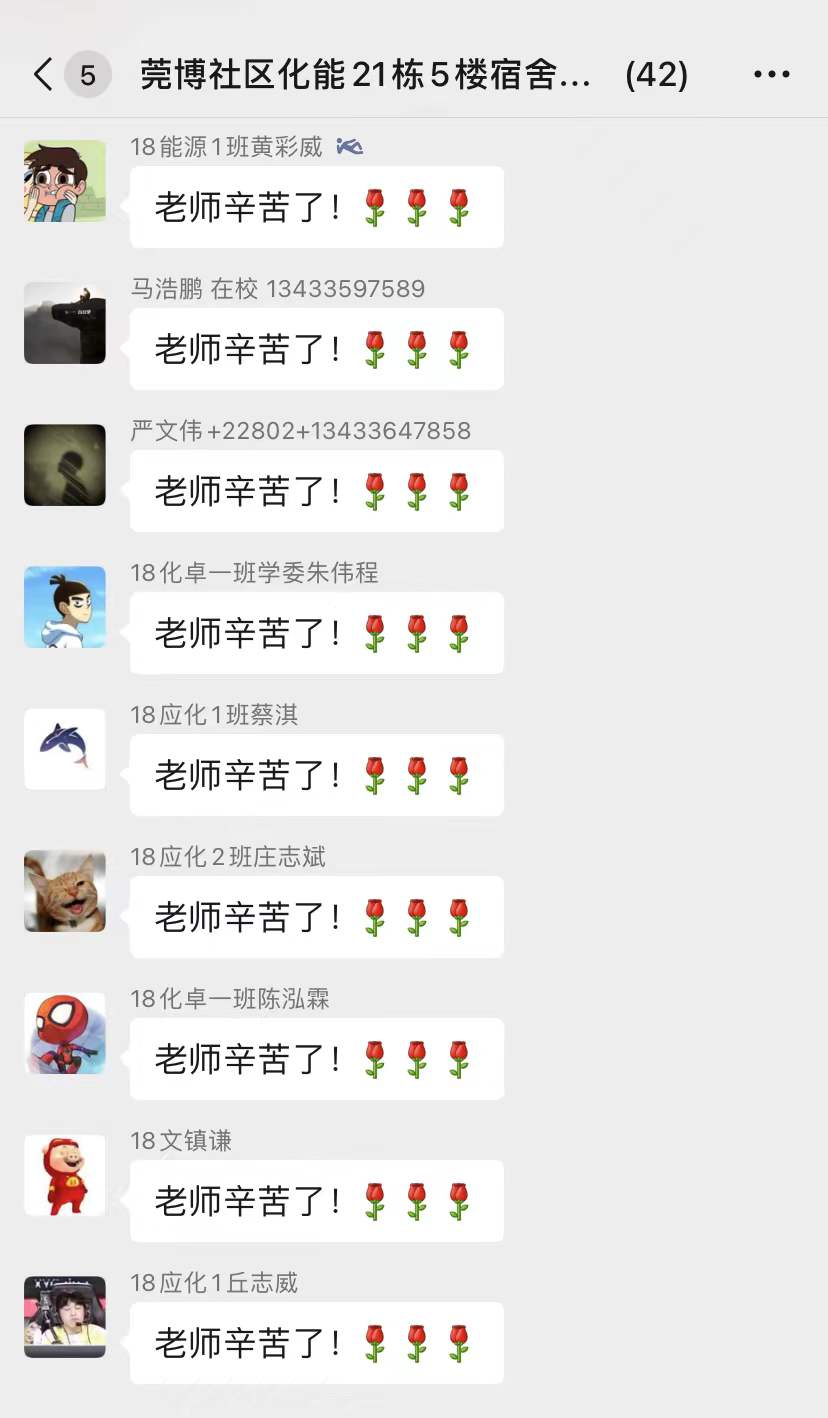Tap 18应化1丘志威's avatar
Viewport: 828px width, 1418px height.
(65, 1317)
